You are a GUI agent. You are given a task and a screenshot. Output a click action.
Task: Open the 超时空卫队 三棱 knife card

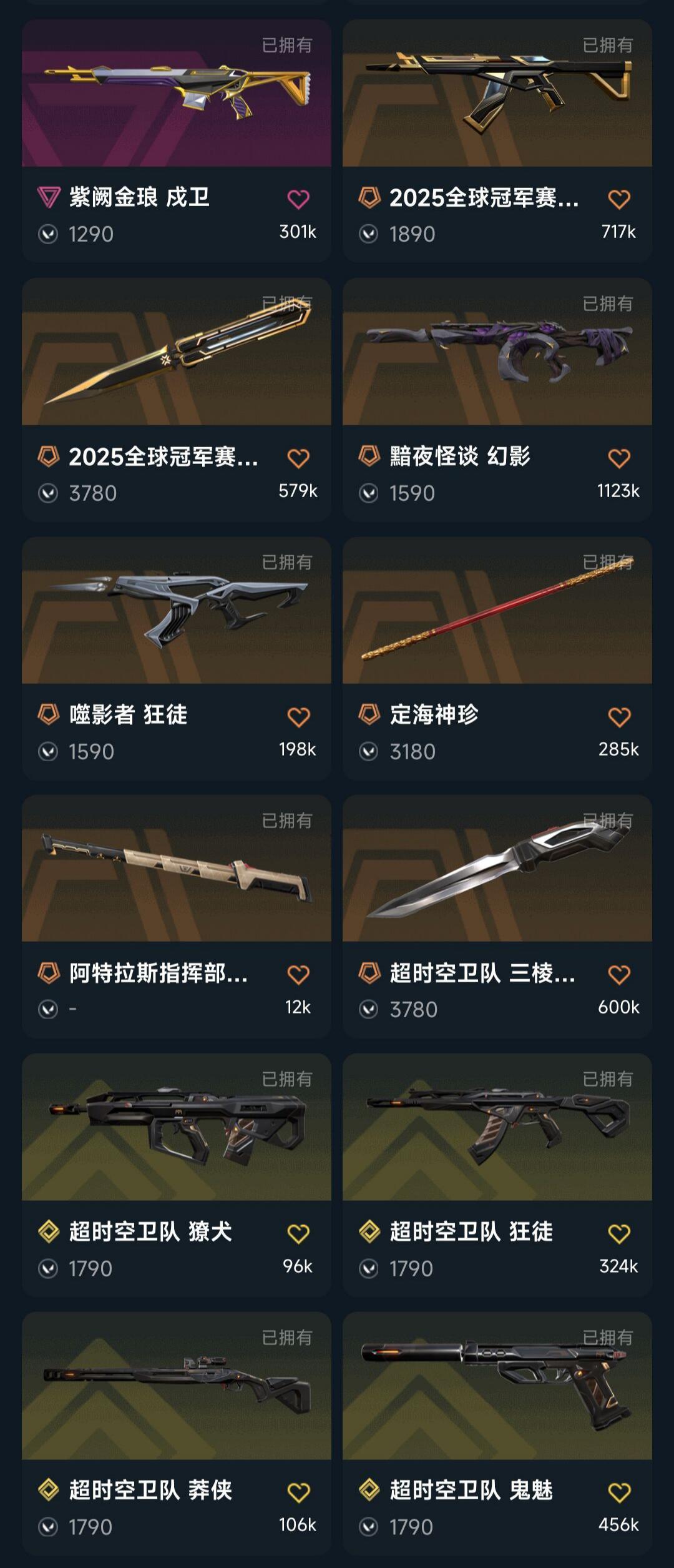(497, 869)
